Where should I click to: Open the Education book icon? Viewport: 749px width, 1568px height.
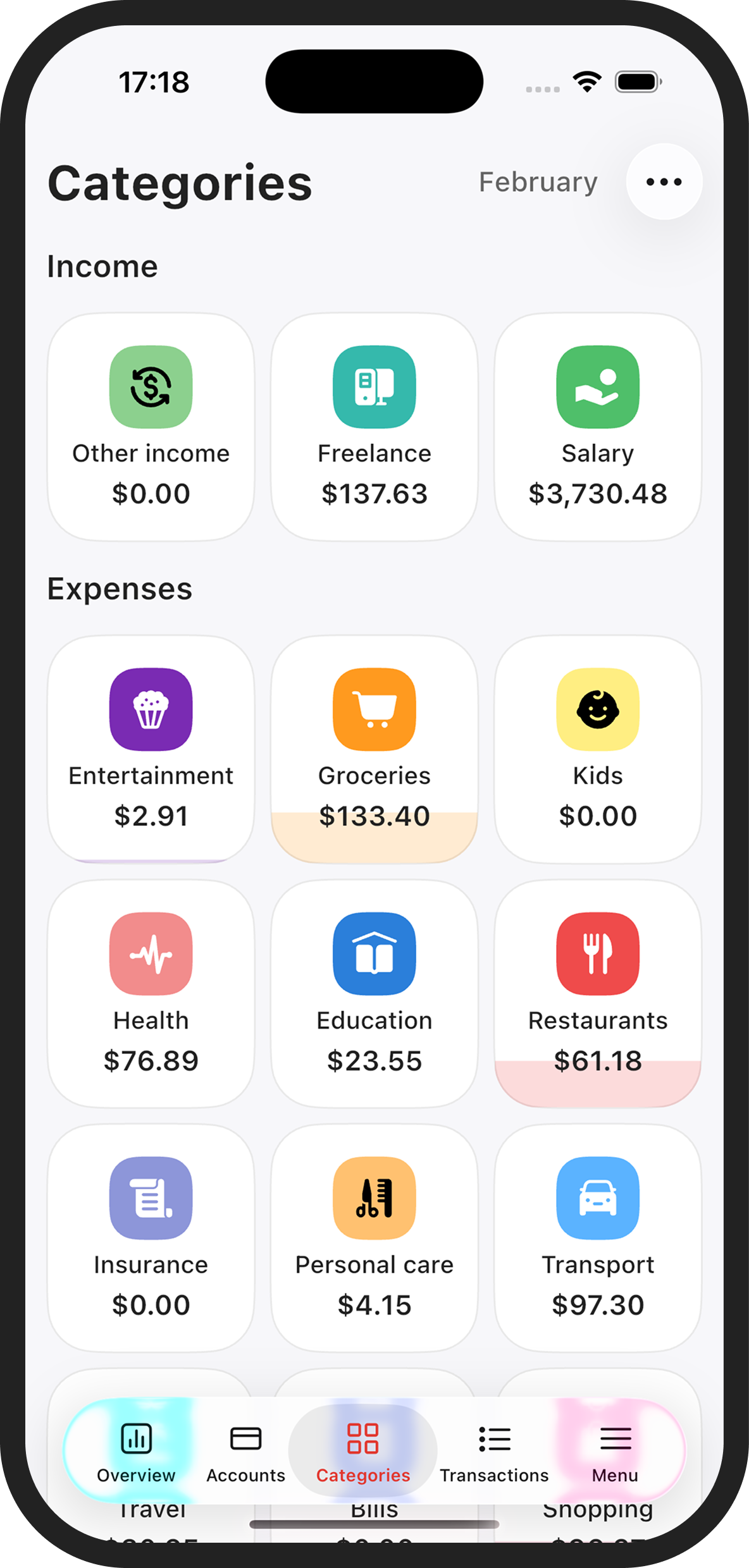[x=374, y=953]
